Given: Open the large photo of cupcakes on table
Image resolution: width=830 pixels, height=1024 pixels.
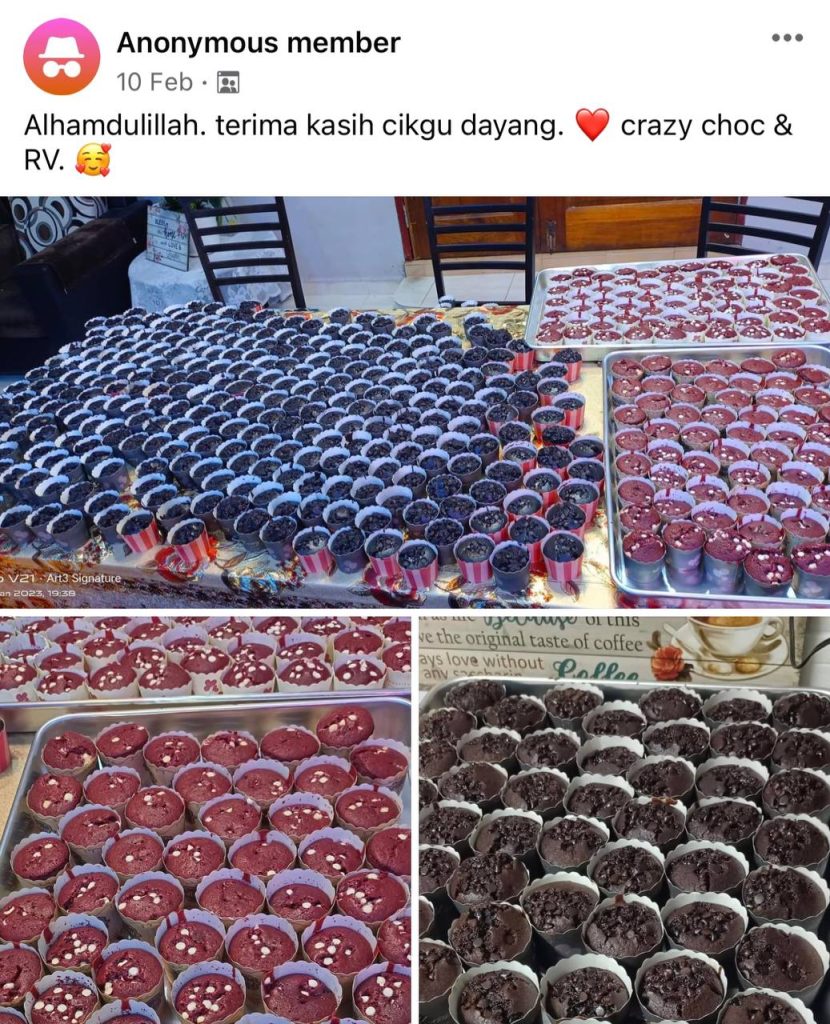Looking at the screenshot, I should [x=415, y=402].
